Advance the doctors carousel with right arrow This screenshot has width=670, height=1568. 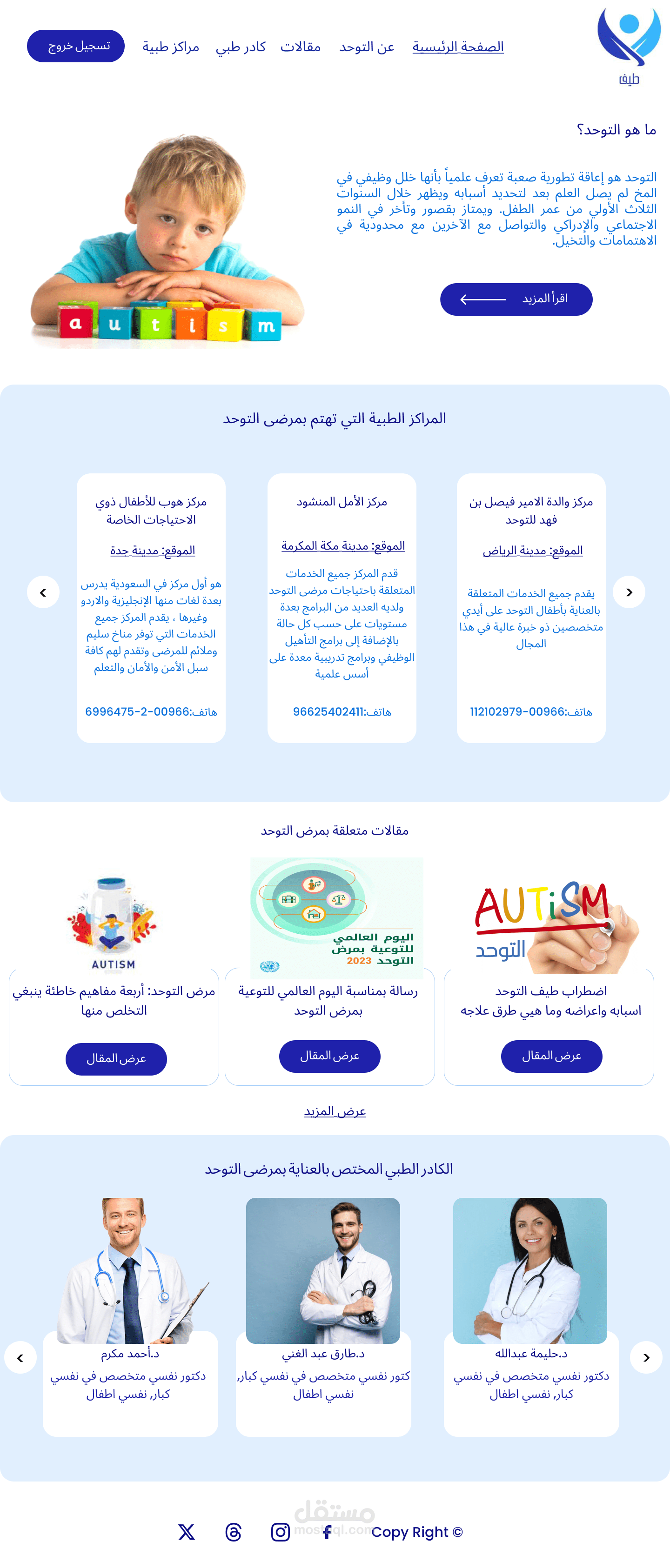coord(646,1357)
